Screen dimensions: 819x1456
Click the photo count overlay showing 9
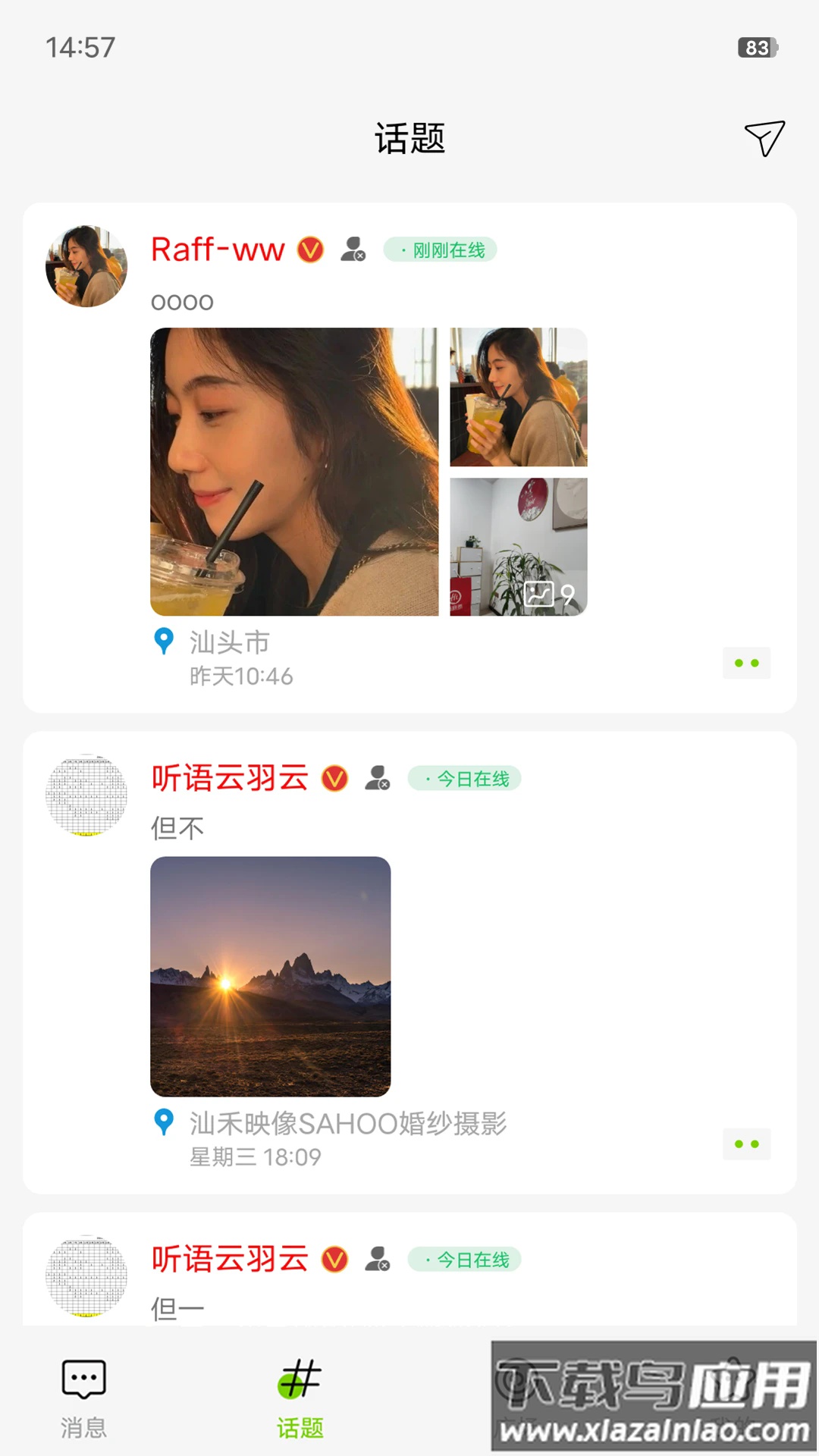click(551, 593)
